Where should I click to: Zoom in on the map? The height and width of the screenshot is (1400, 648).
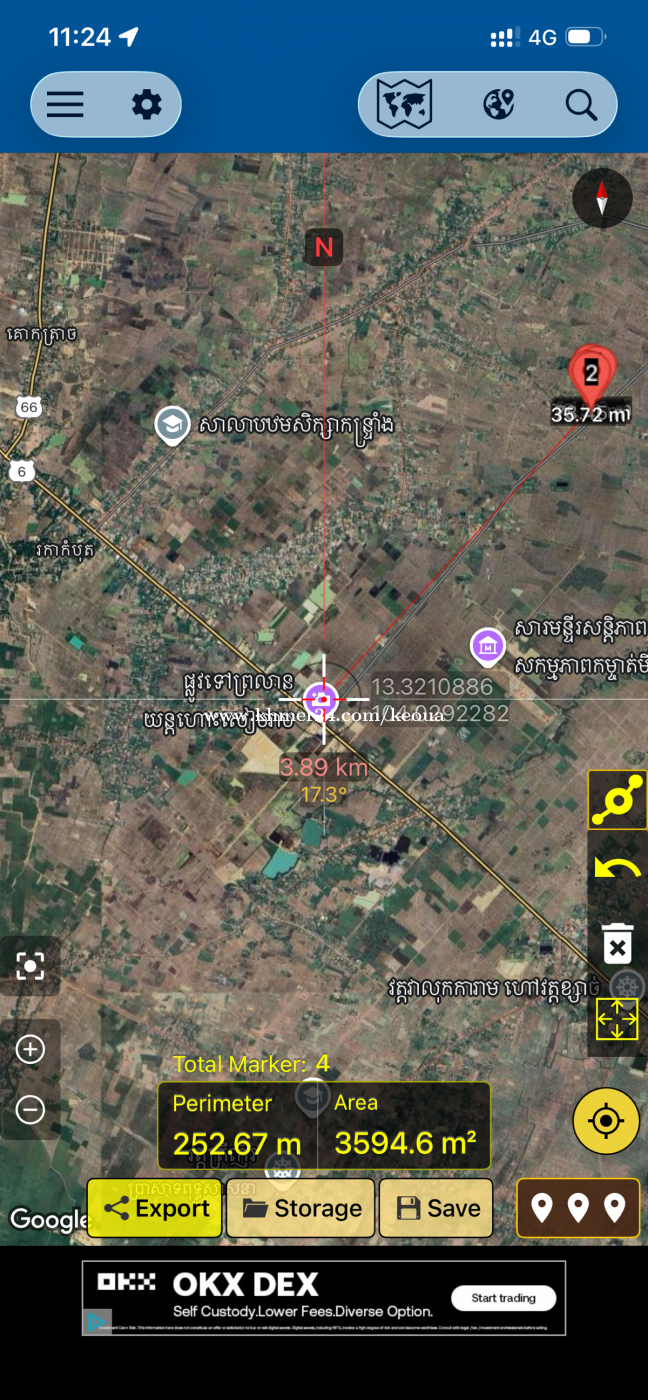pyautogui.click(x=30, y=1049)
